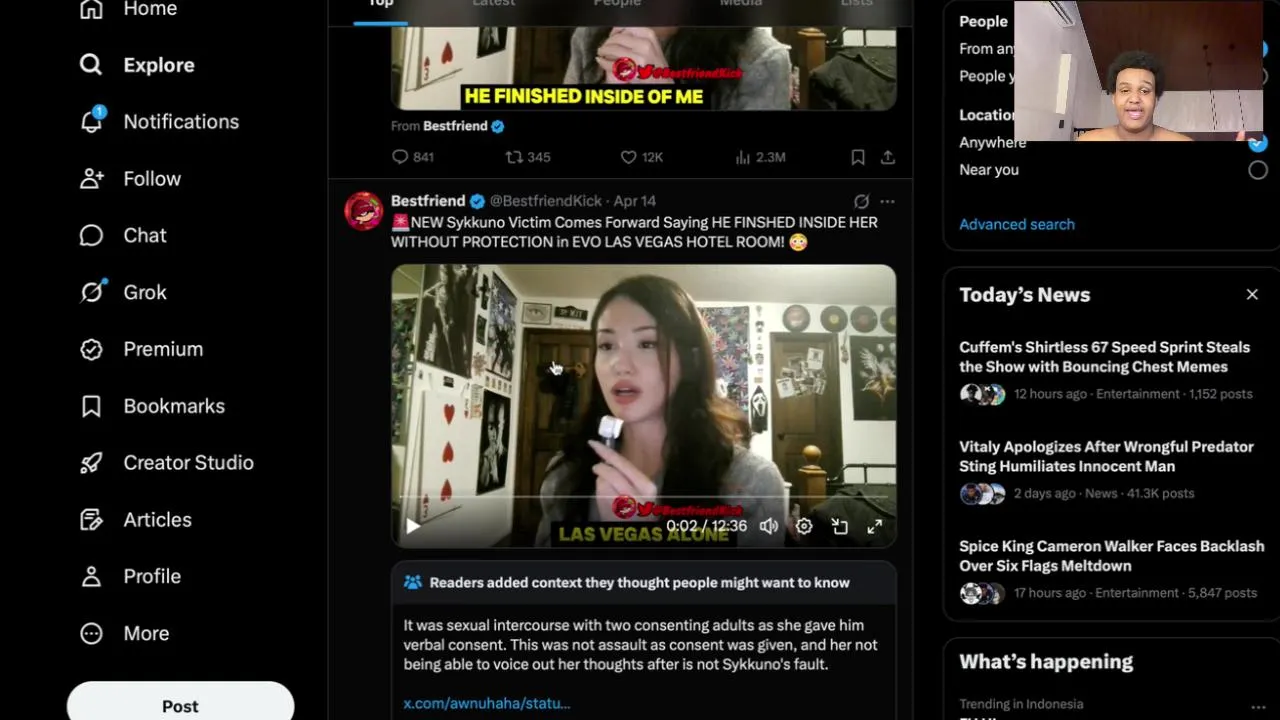Tap the Post button
The image size is (1280, 720).
click(180, 705)
